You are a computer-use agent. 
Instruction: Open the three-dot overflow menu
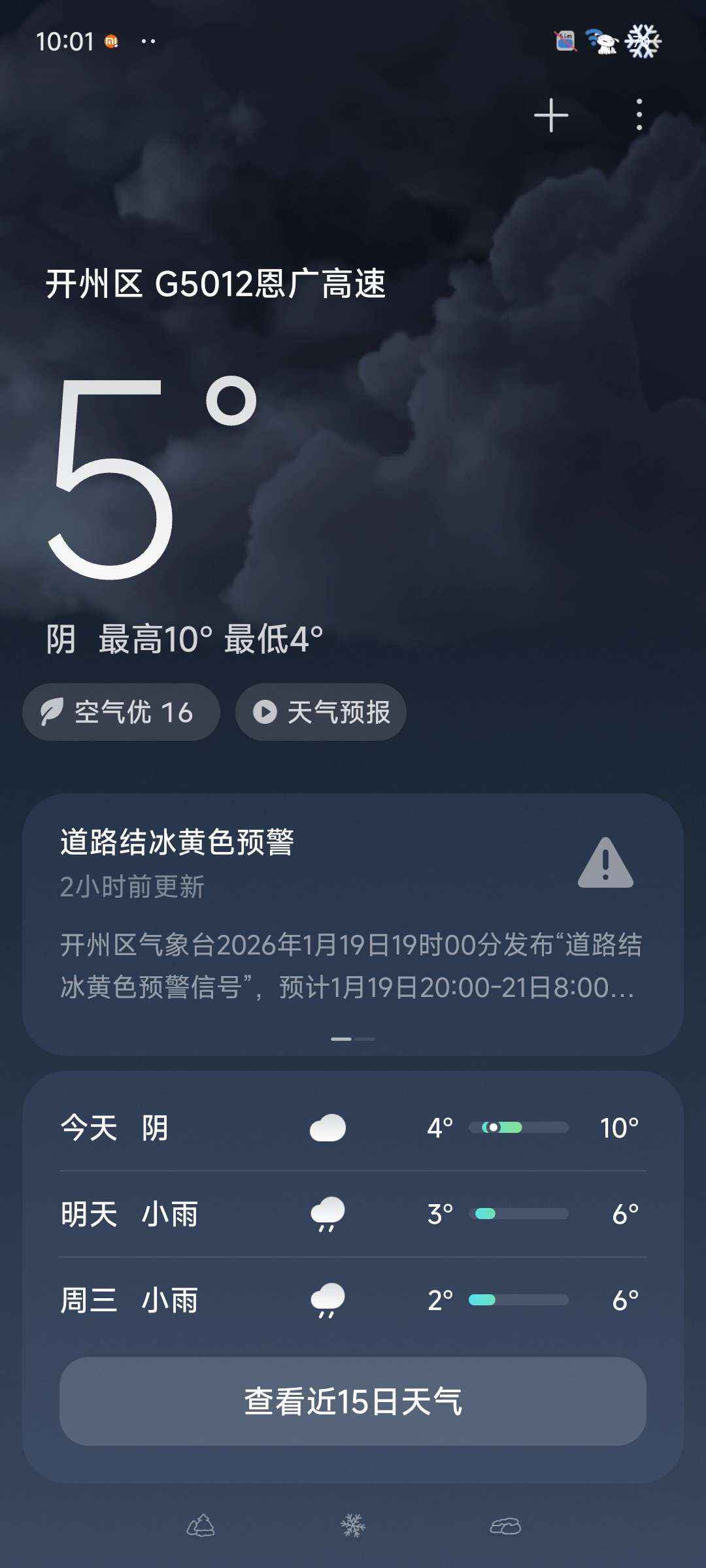(x=639, y=116)
